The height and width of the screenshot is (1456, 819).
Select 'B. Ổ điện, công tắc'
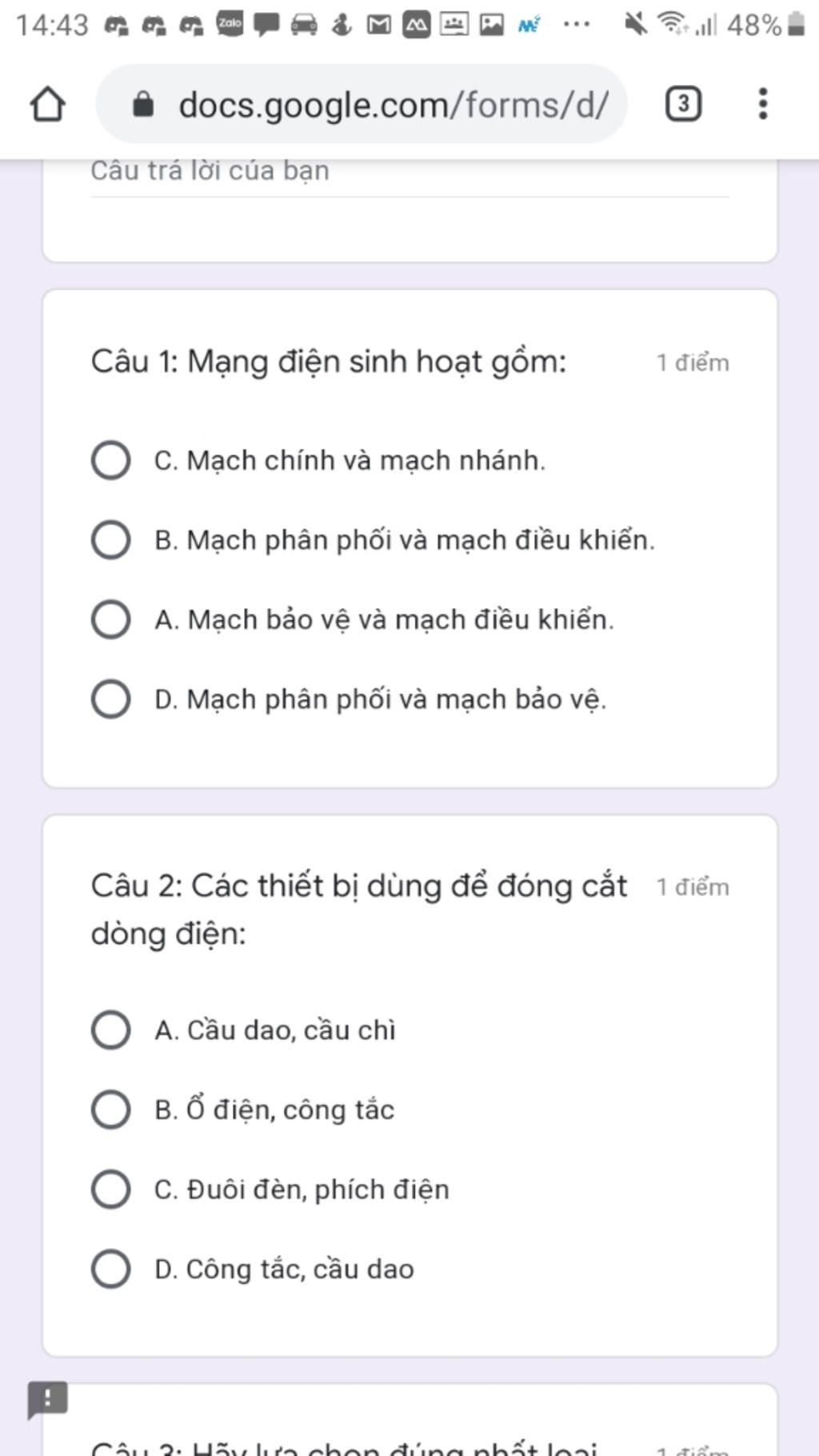[x=111, y=1110]
